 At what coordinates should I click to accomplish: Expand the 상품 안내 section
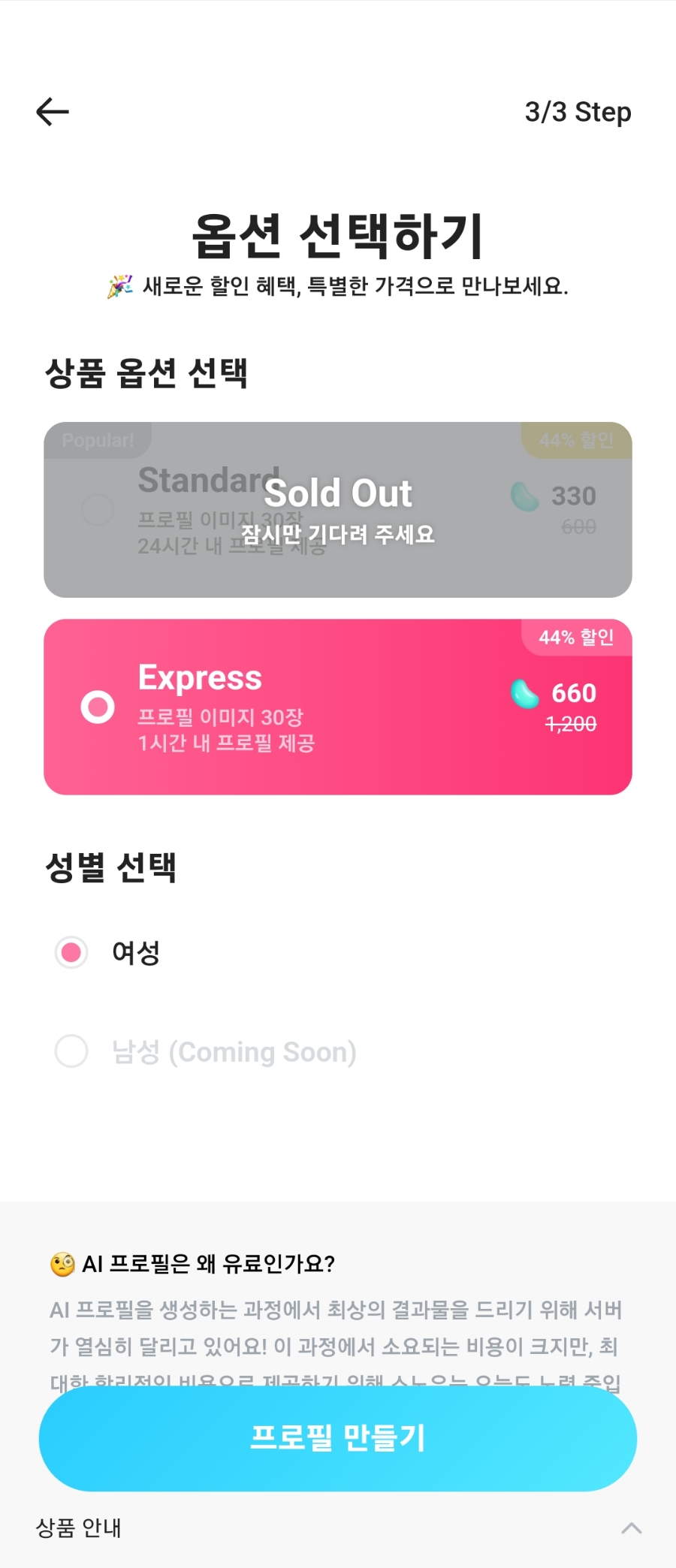click(631, 1527)
